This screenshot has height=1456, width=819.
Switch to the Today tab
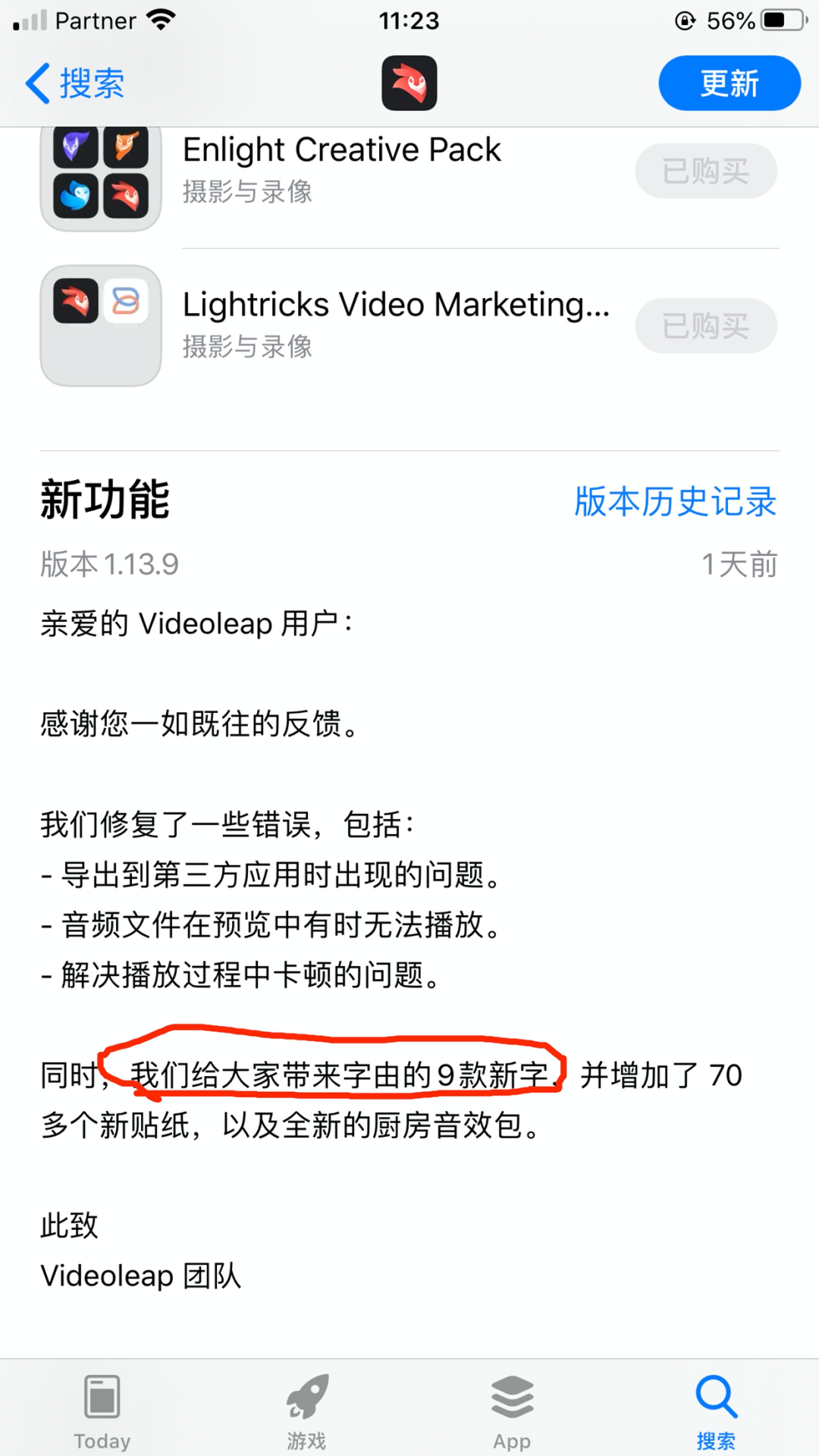click(x=102, y=1410)
